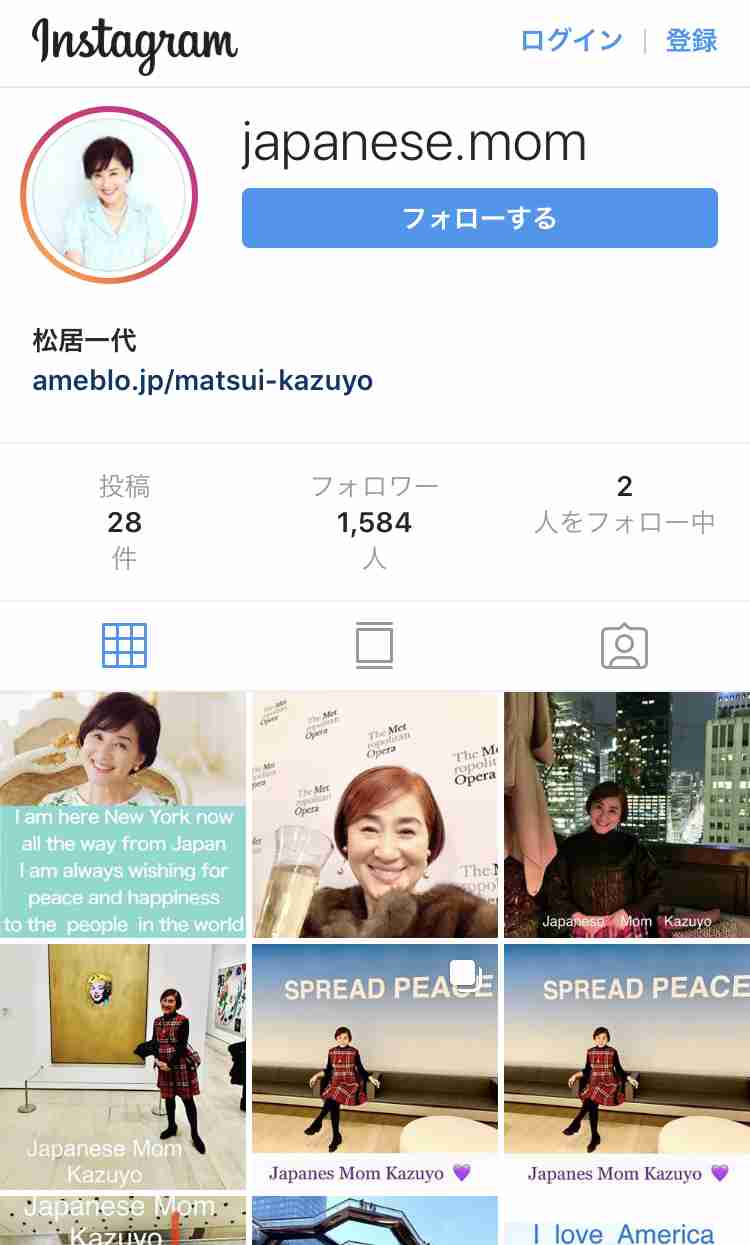Image resolution: width=750 pixels, height=1245 pixels.
Task: Open the video indicator on the SPREAD PEACE post
Action: coord(464,974)
